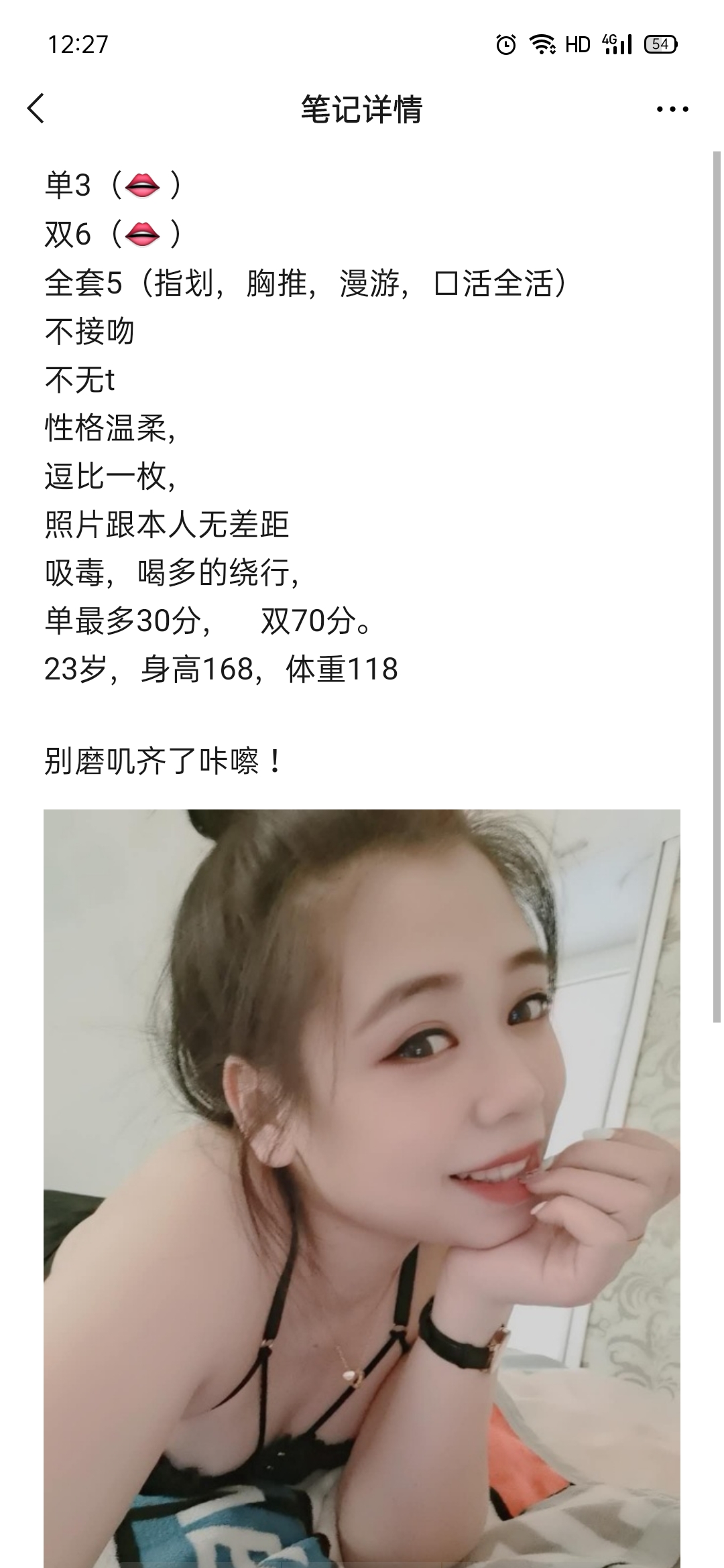
Task: Open the attached photo in the note
Action: (362, 1186)
